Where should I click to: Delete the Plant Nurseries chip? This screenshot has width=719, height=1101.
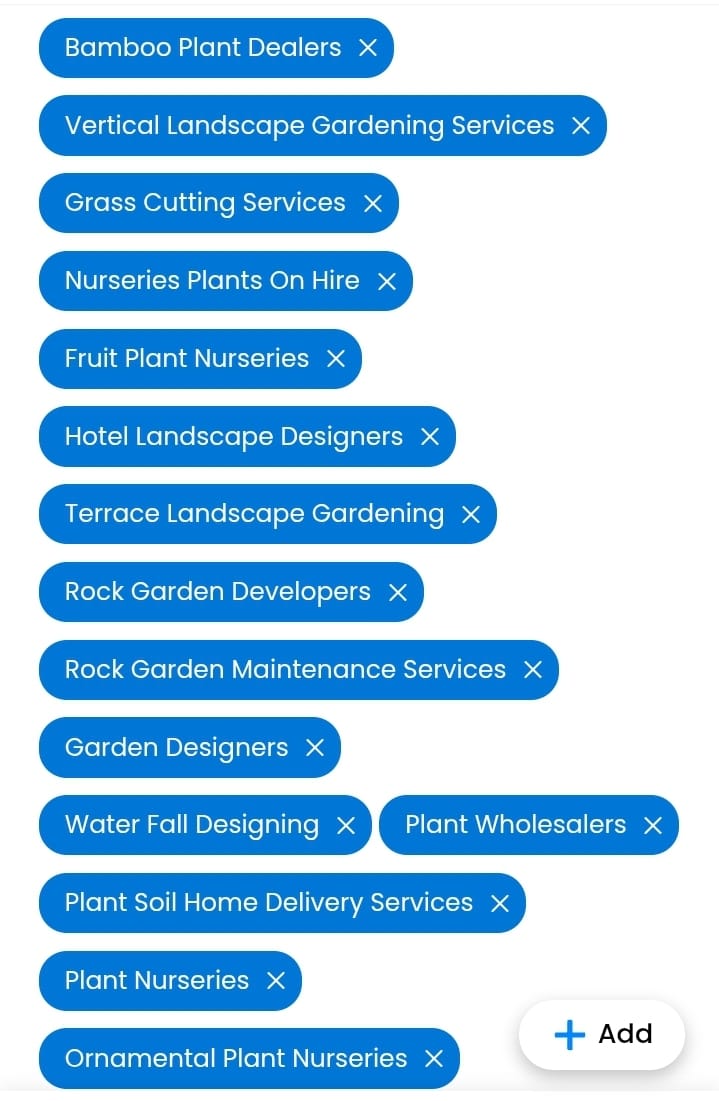coord(276,982)
